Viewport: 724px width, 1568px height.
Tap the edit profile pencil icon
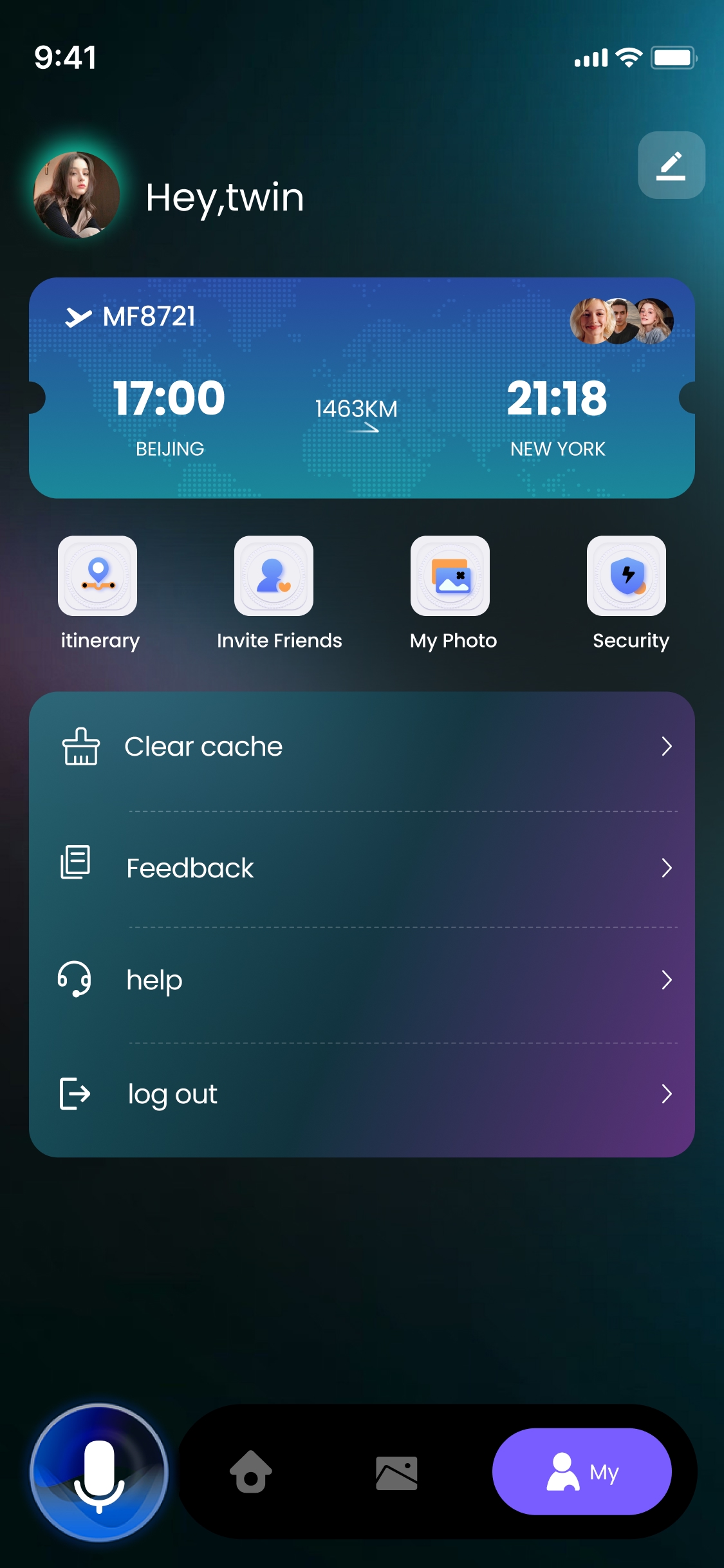671,165
